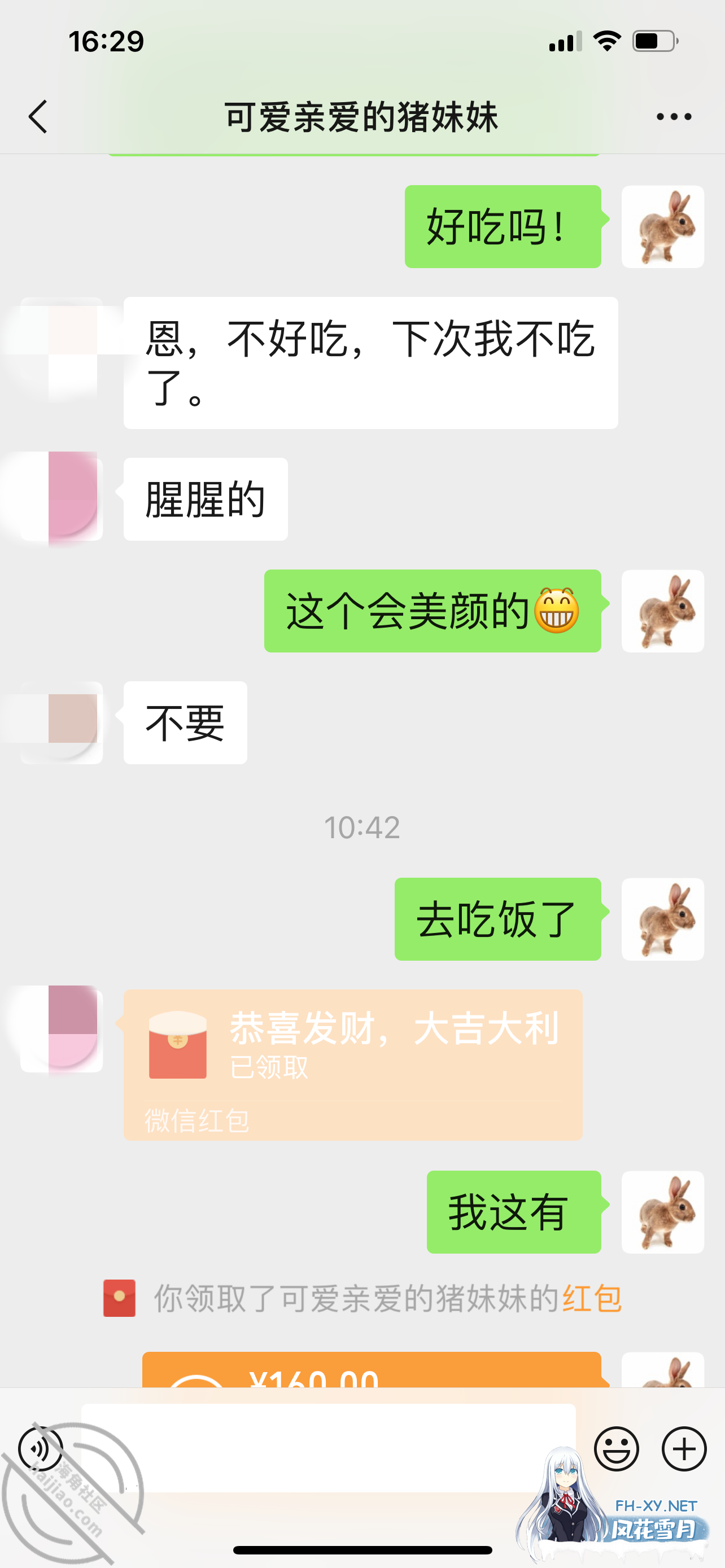Image resolution: width=725 pixels, height=1568 pixels.
Task: Open the chat info overflow menu
Action: [x=673, y=116]
